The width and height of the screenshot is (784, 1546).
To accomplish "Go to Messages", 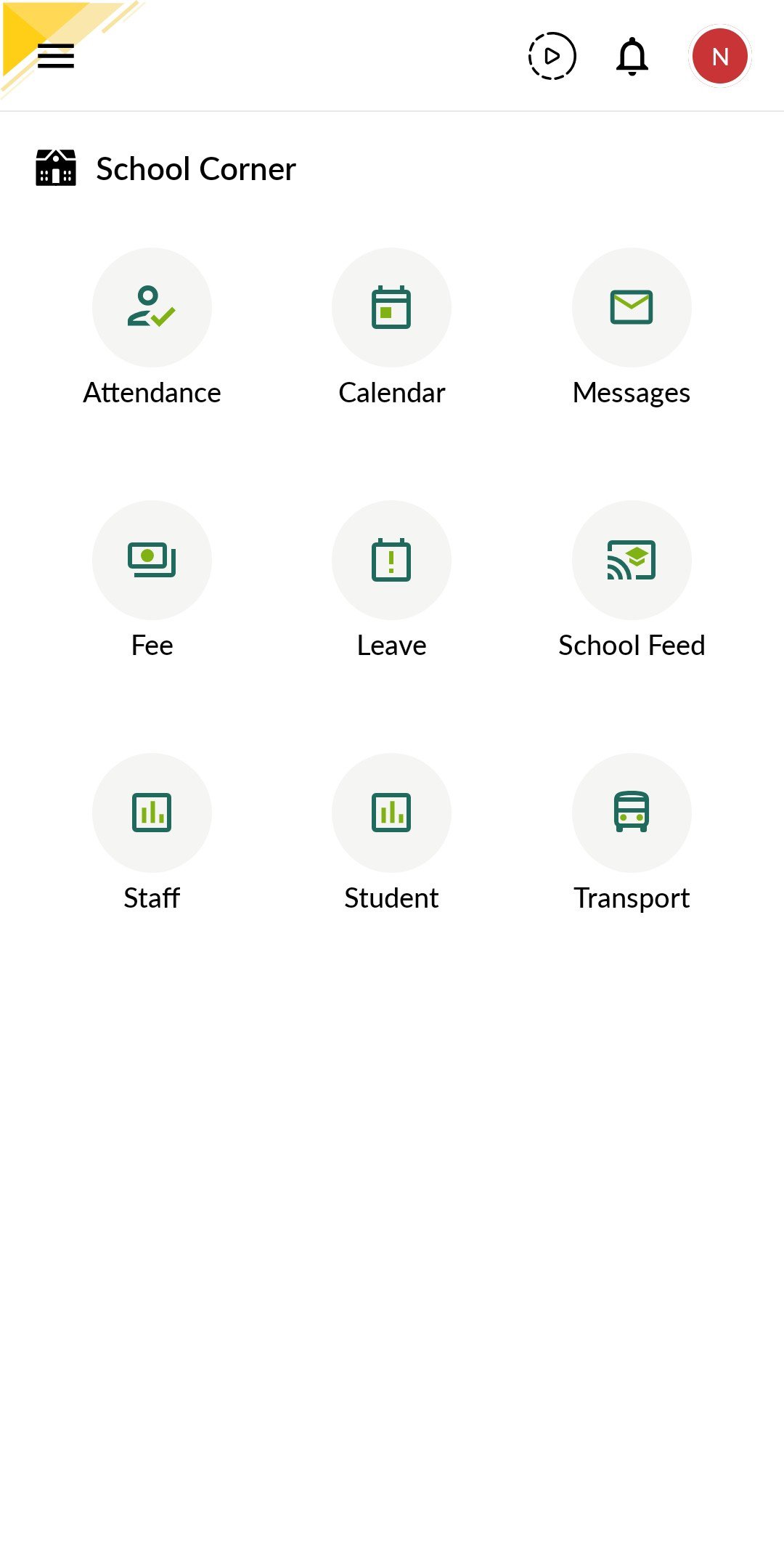I will [x=632, y=308].
